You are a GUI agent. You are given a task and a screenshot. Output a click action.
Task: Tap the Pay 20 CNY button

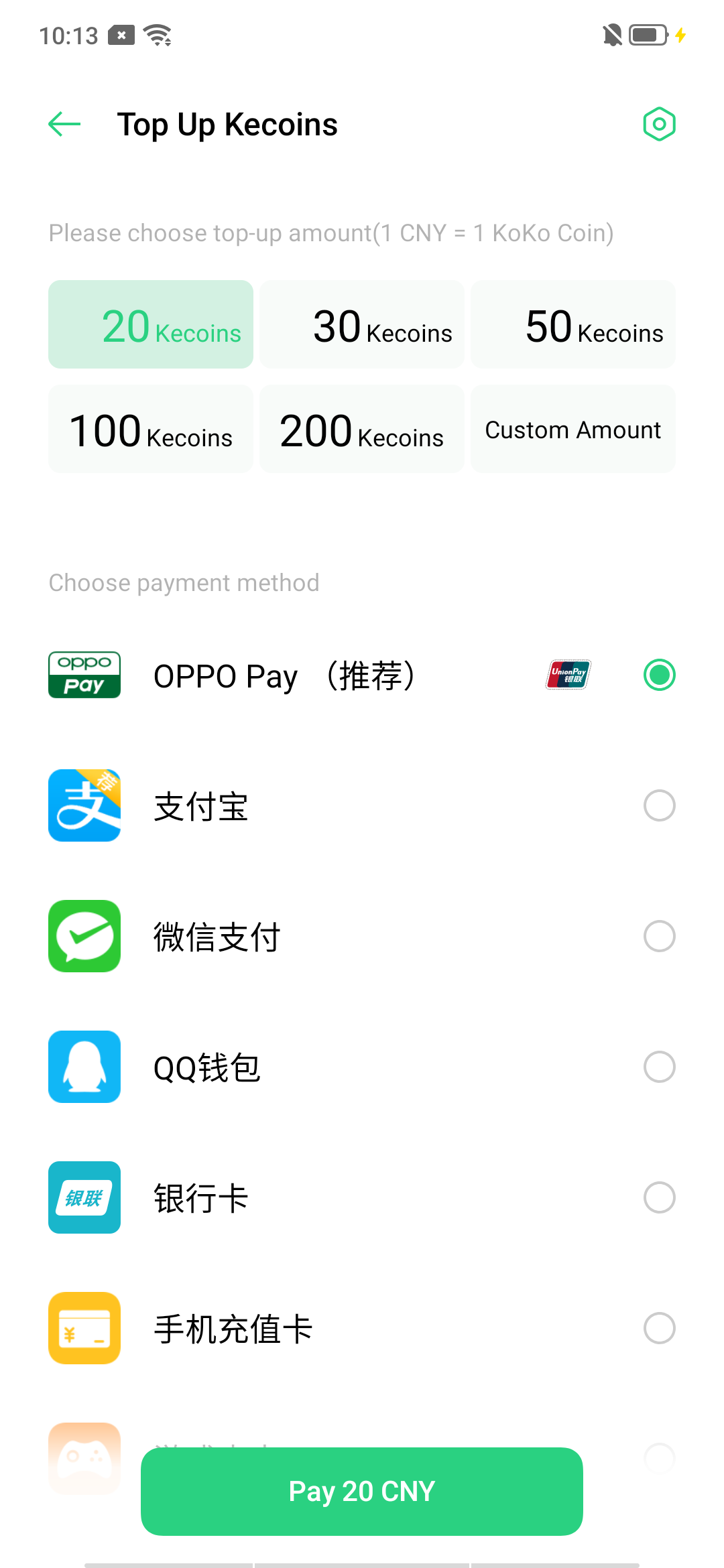362,1492
